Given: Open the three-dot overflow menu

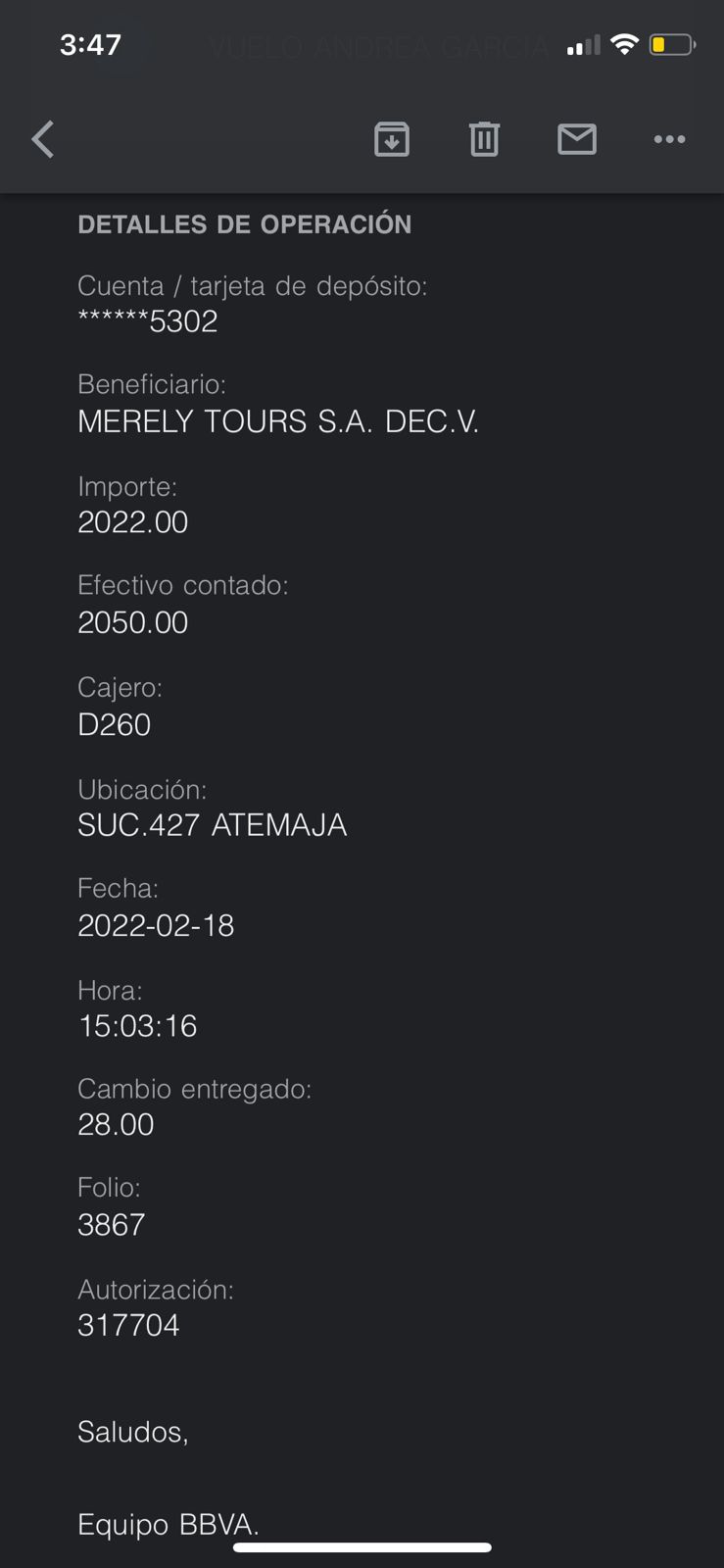Looking at the screenshot, I should tap(670, 139).
